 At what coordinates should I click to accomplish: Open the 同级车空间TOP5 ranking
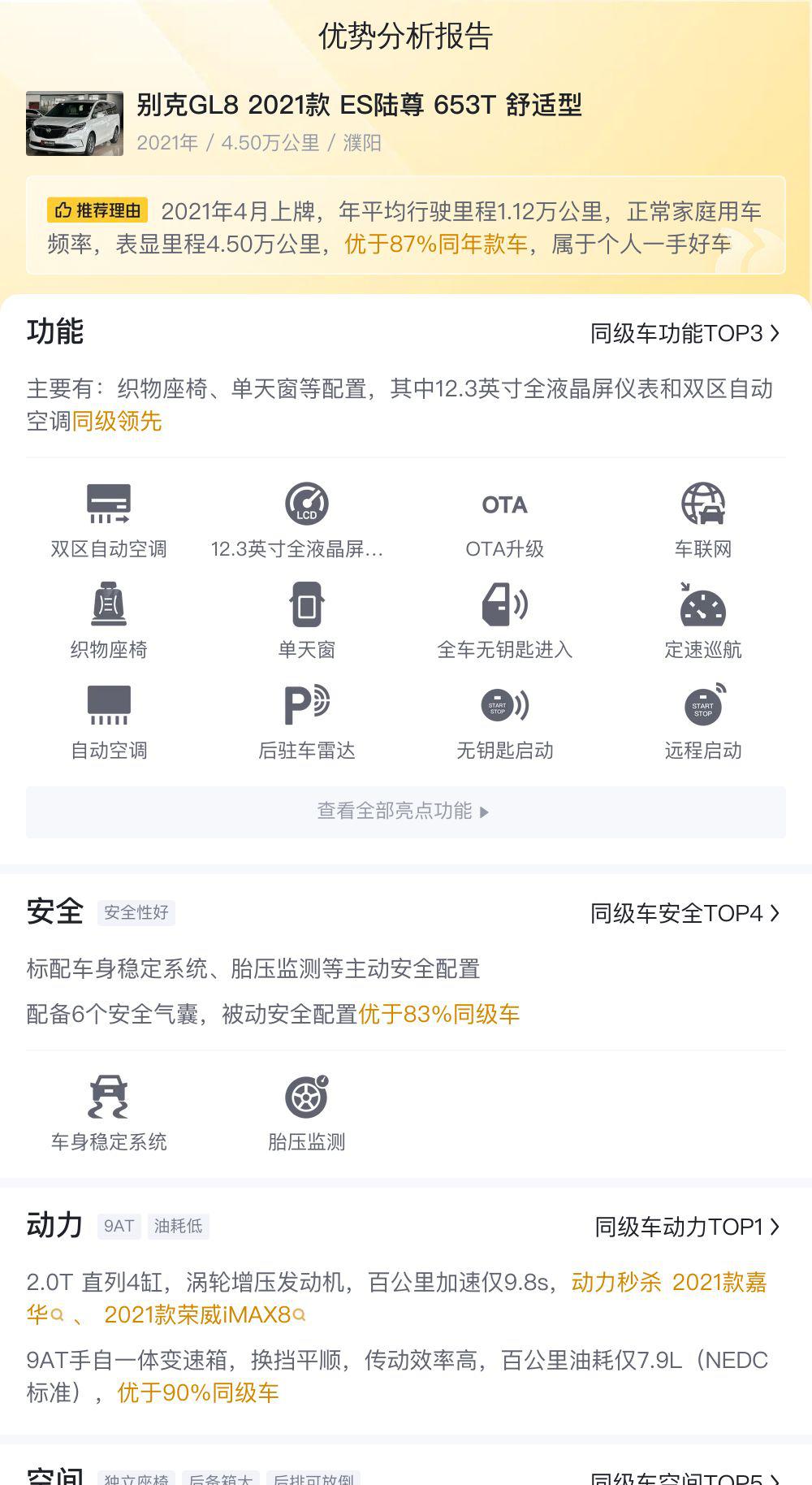pos(685,1477)
